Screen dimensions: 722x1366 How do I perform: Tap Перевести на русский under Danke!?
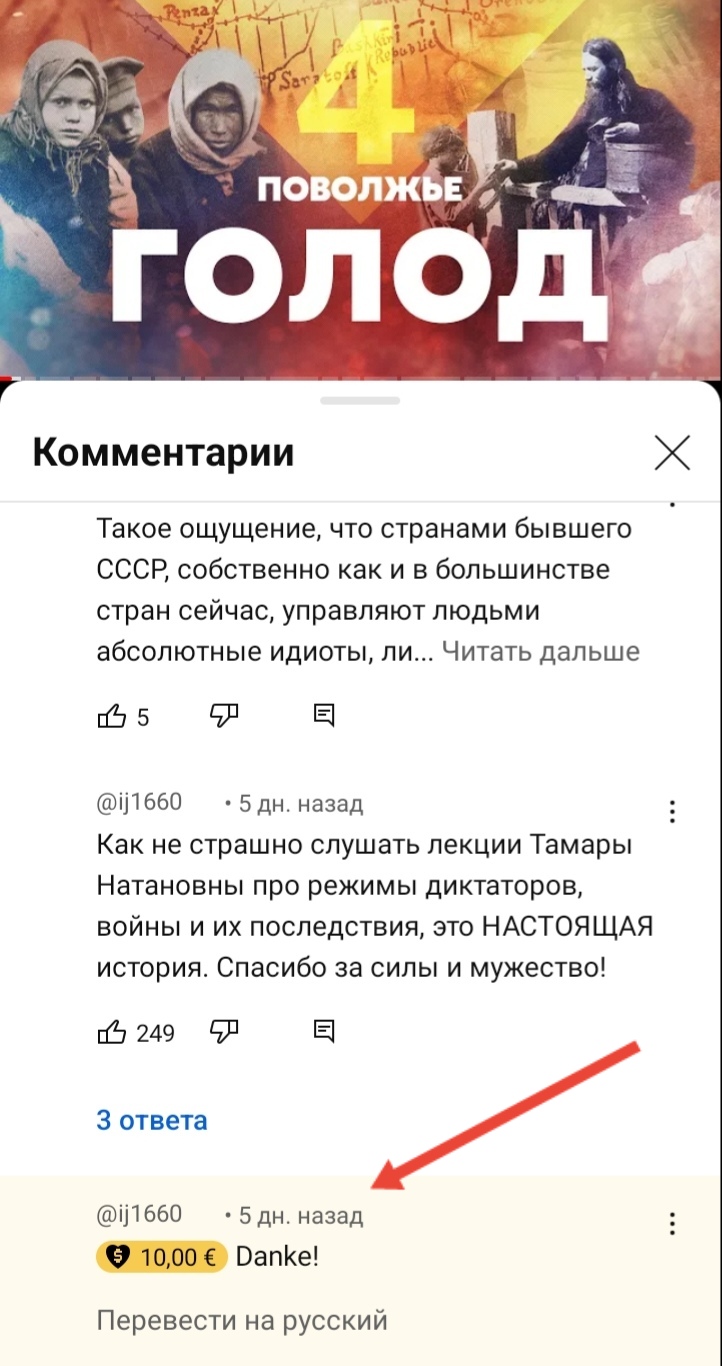[242, 1321]
